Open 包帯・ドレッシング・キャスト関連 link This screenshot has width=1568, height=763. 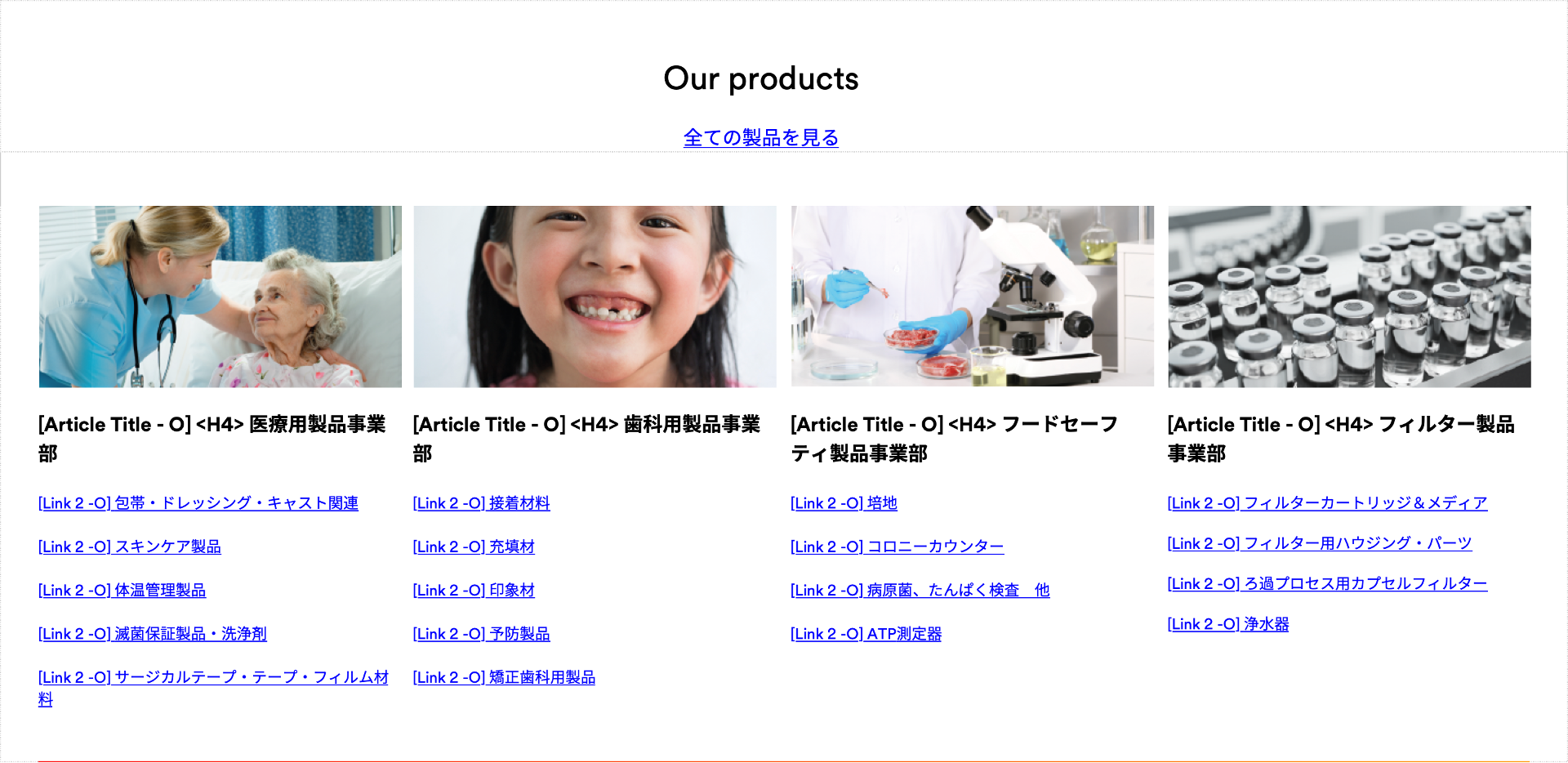[x=198, y=503]
